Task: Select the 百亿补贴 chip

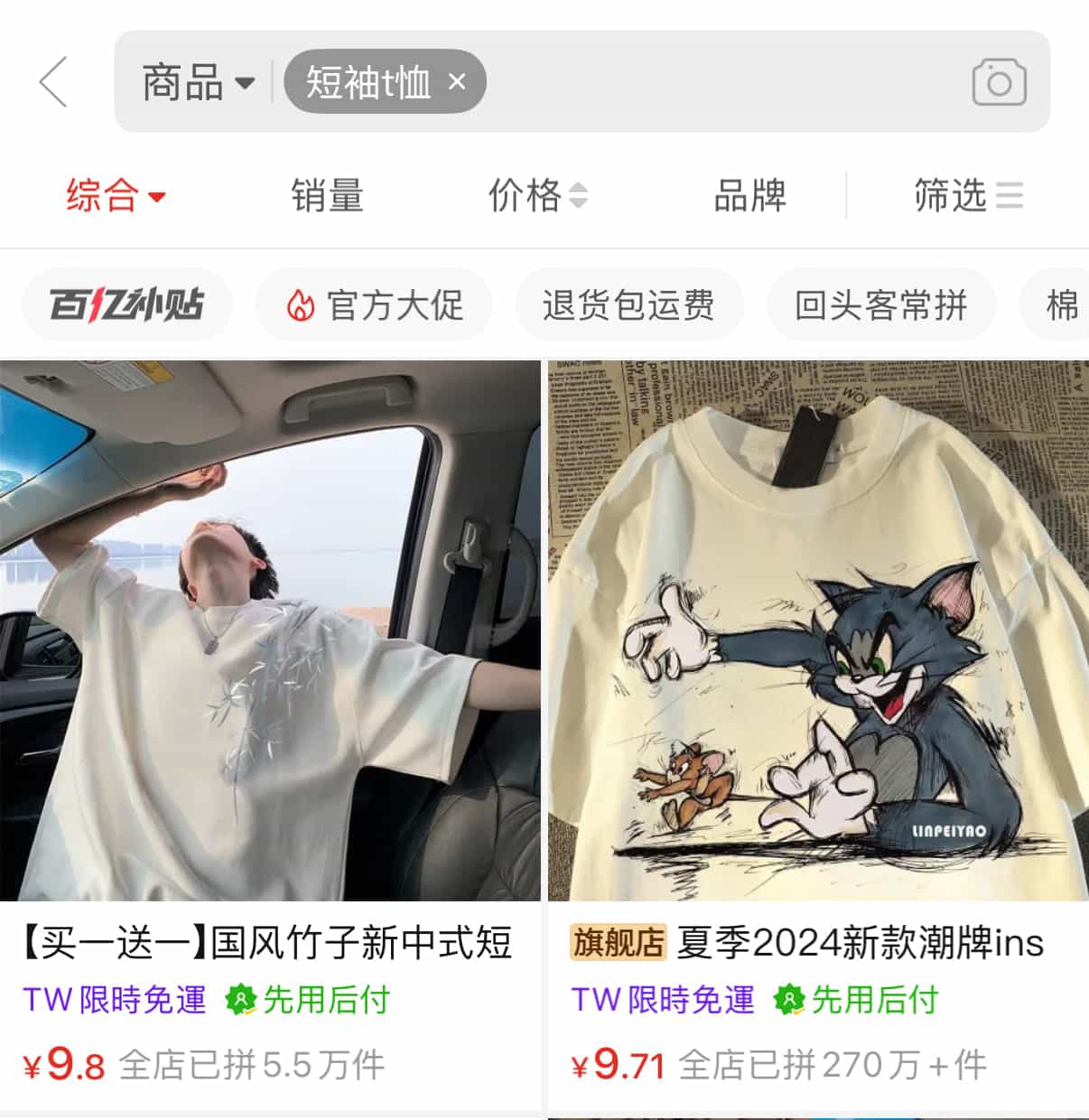Action: pyautogui.click(x=126, y=305)
